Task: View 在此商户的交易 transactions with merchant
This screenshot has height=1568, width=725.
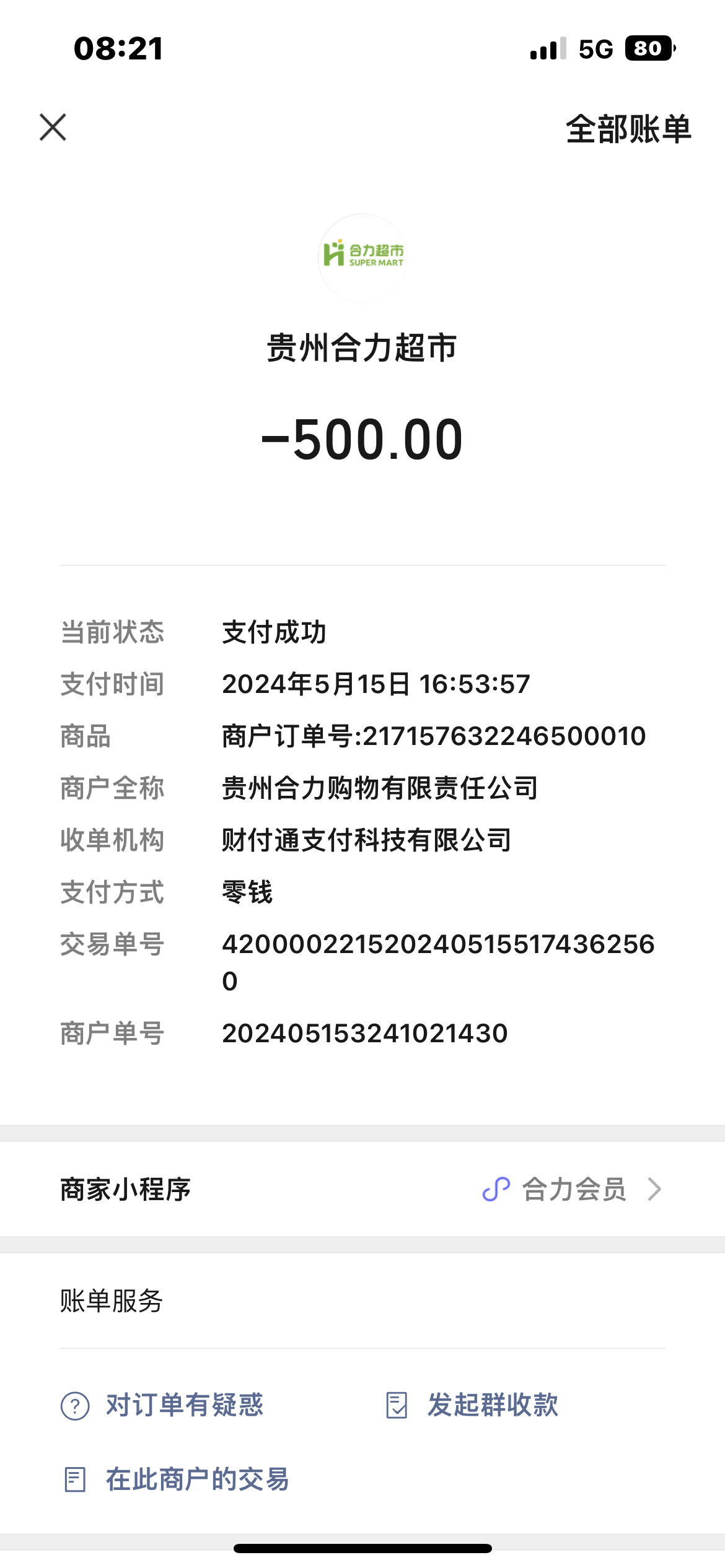Action: pos(177,1480)
